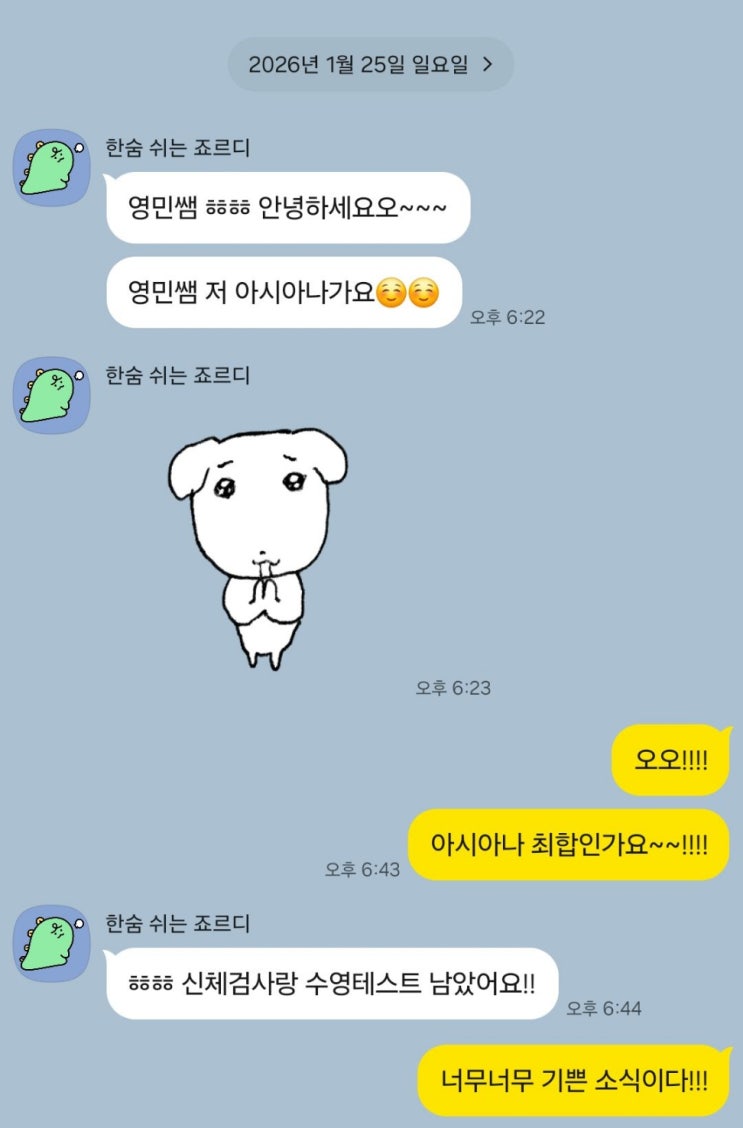
Task: Tap the profile avatar above the puppy sticker
Action: (x=52, y=395)
